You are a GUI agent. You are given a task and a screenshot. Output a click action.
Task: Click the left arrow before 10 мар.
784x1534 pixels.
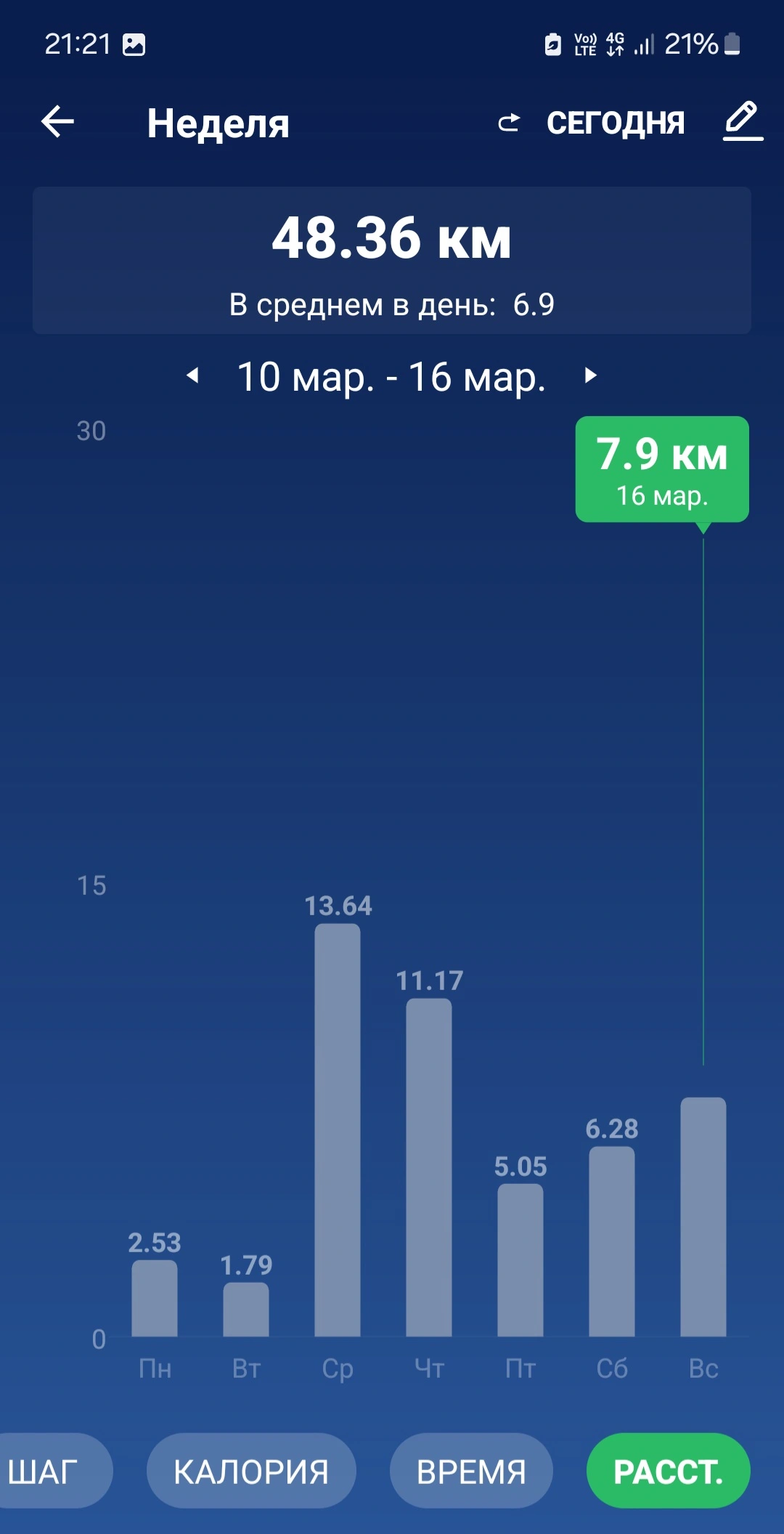coord(192,376)
